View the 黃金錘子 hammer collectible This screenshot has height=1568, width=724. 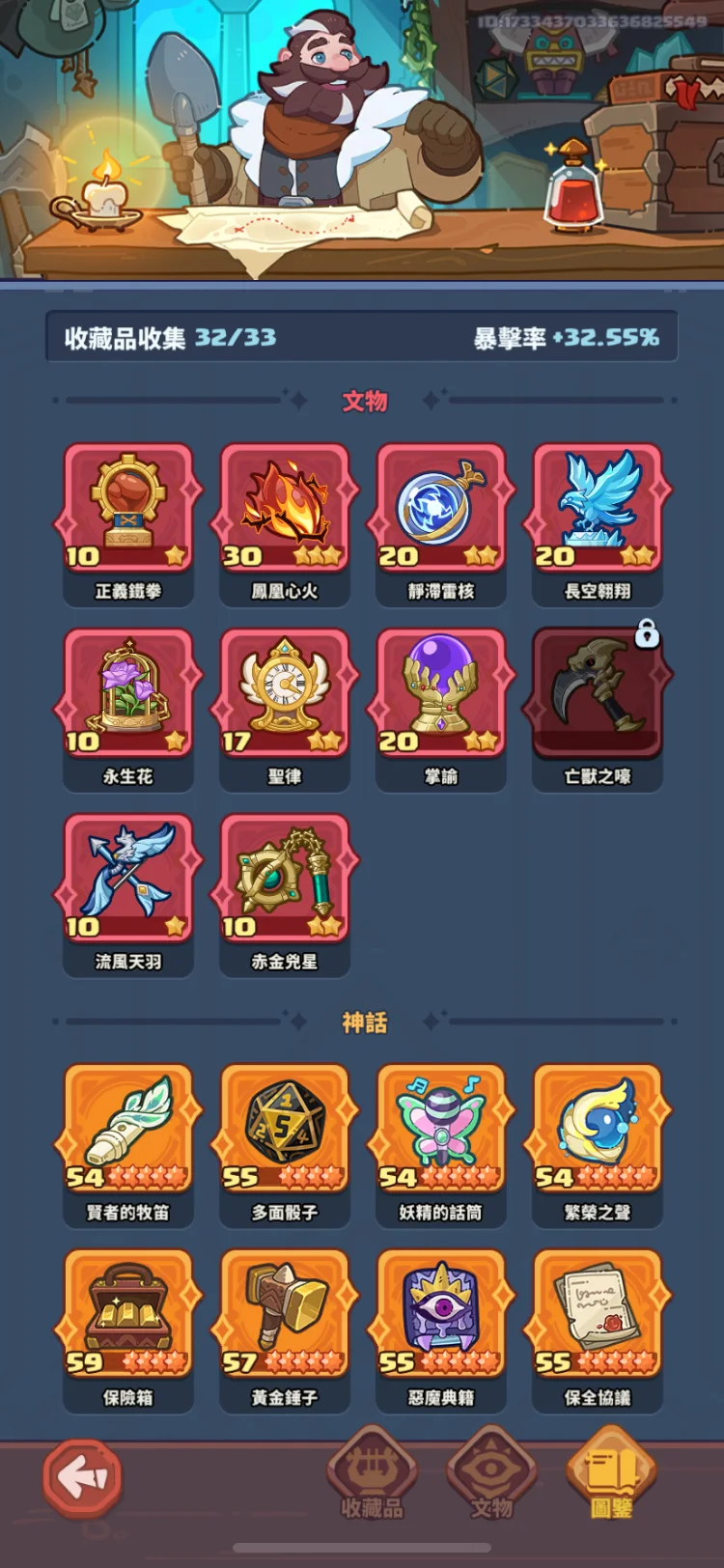(284, 1315)
